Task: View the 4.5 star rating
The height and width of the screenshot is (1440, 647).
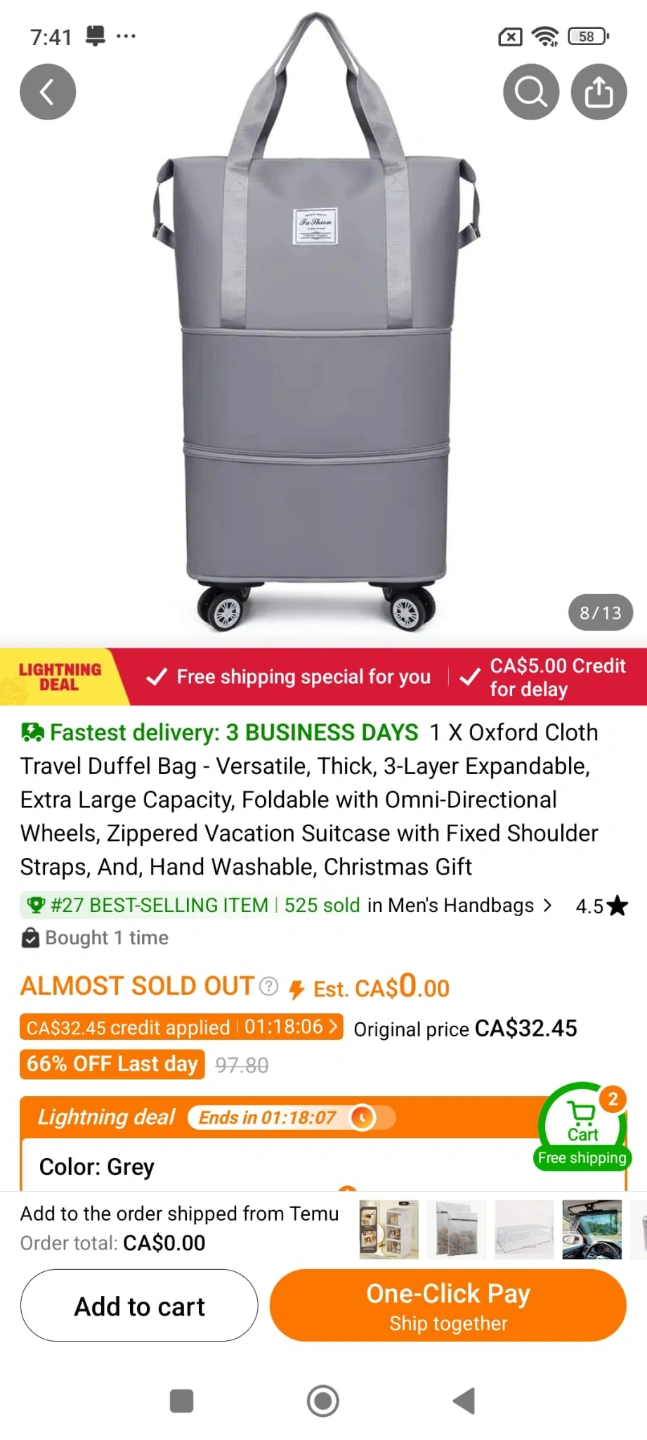Action: (x=601, y=907)
